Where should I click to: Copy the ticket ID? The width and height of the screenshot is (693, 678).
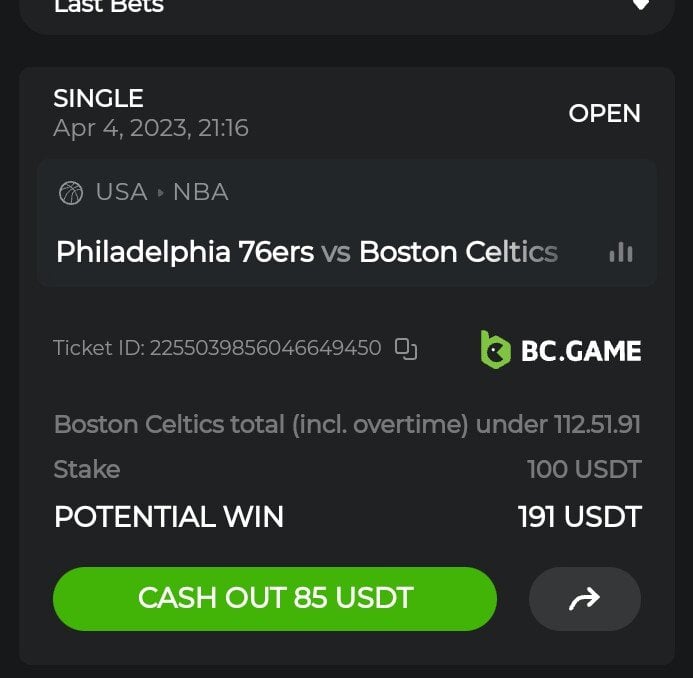(405, 349)
